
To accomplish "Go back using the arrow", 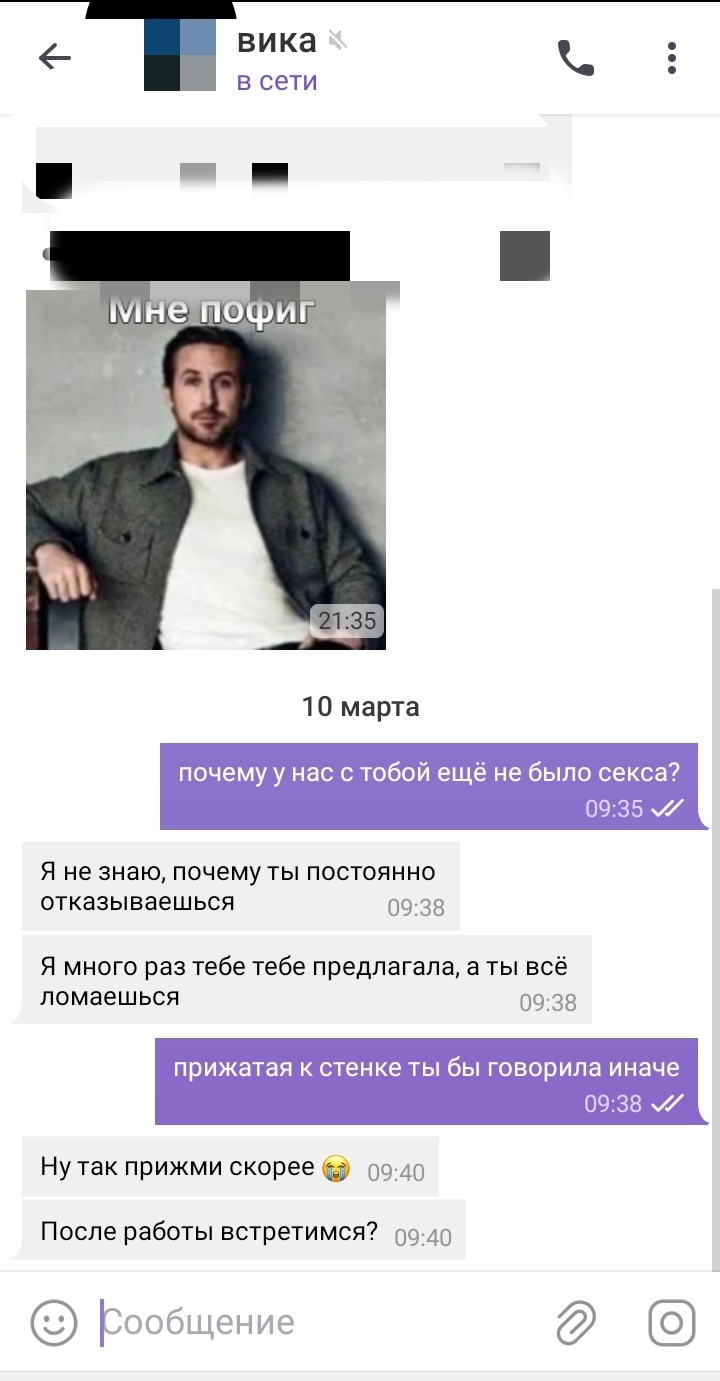I will (x=55, y=58).
